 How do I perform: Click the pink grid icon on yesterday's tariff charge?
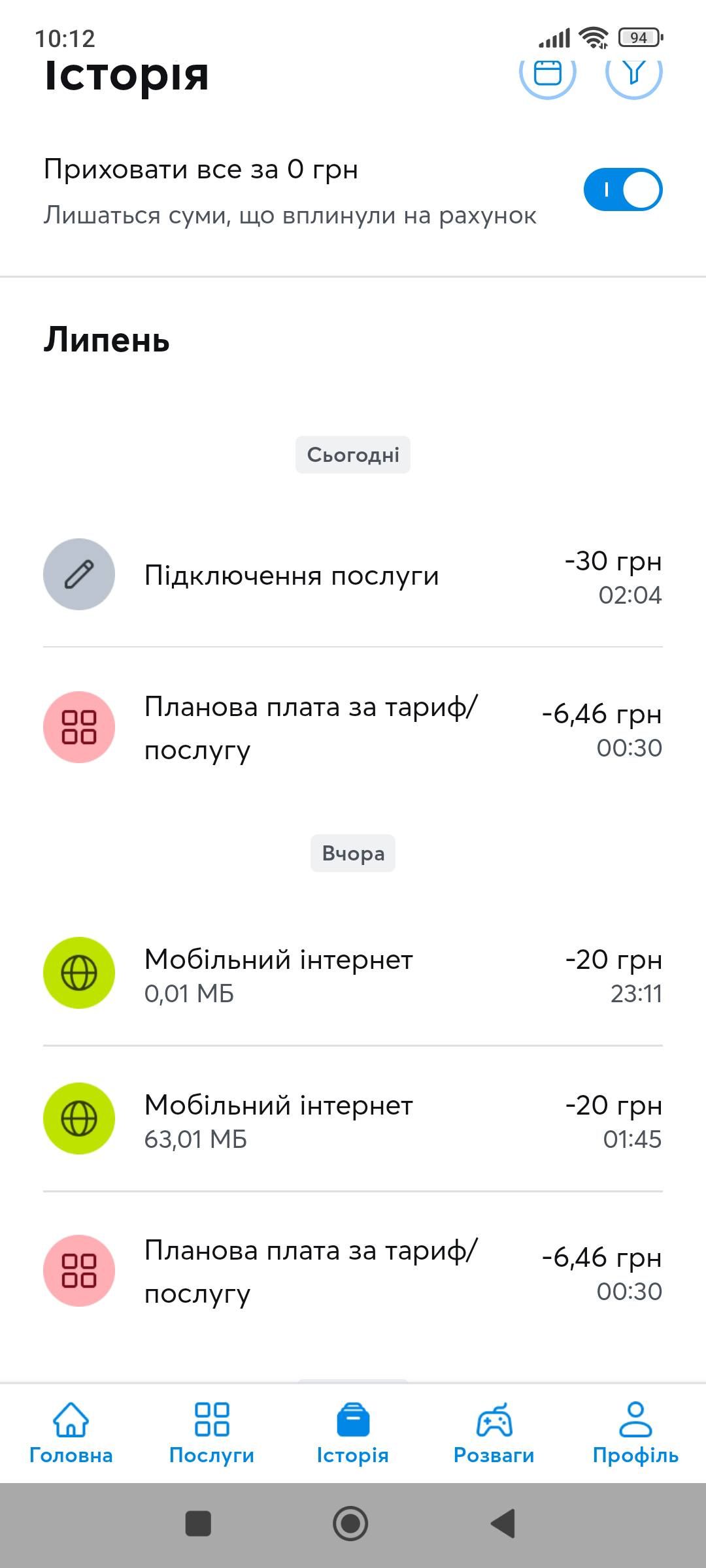coord(78,1270)
